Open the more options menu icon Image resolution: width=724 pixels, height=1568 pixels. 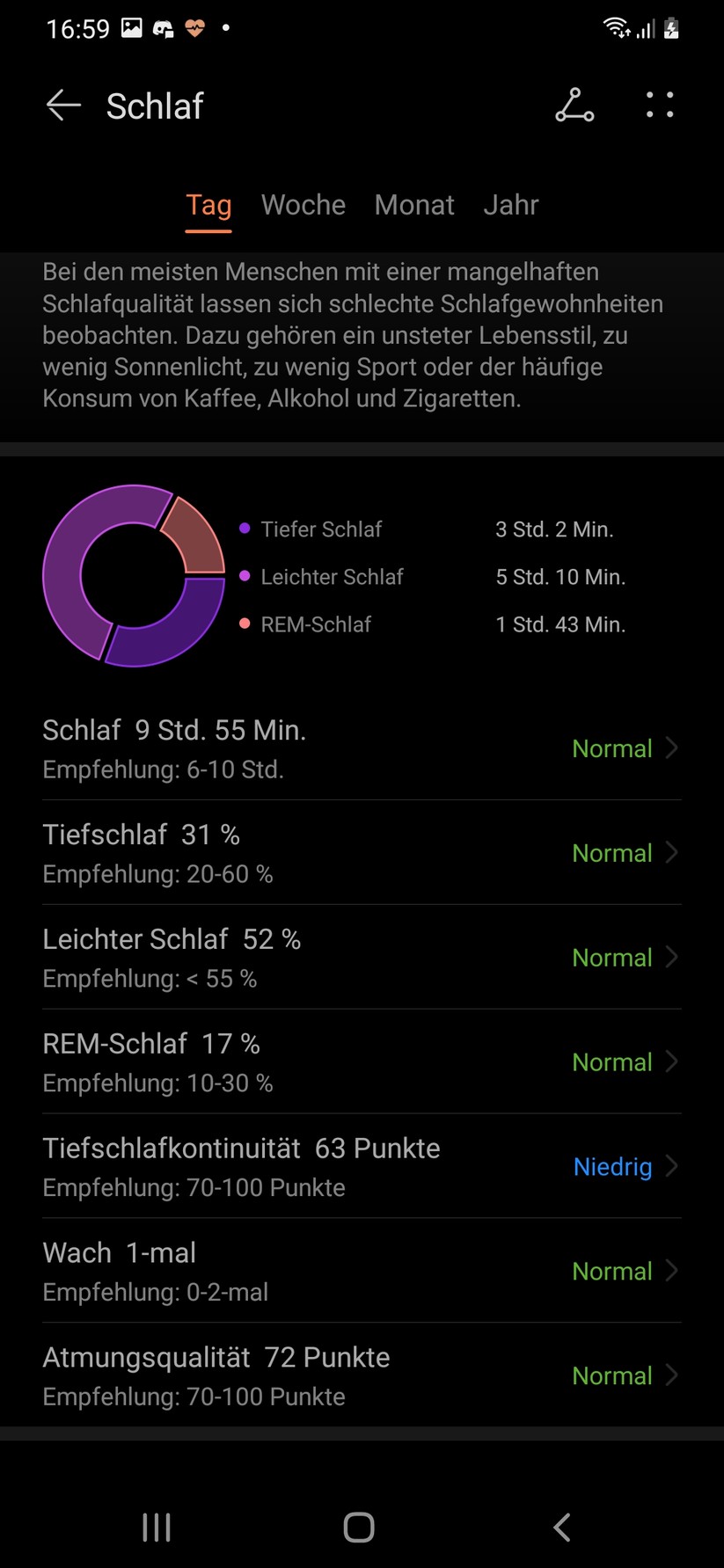pyautogui.click(x=658, y=105)
